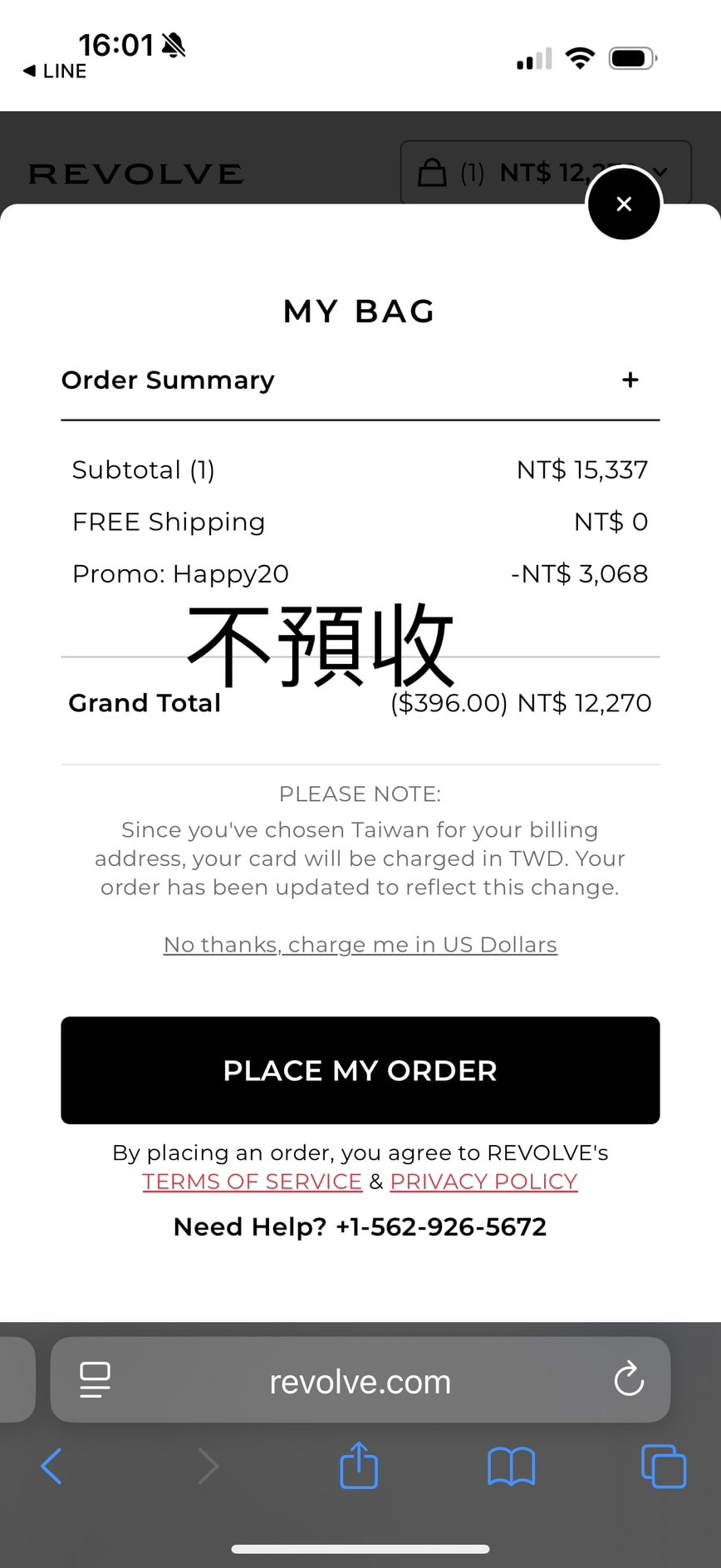
Task: Open the PRIVACY POLICY link
Action: click(483, 1181)
